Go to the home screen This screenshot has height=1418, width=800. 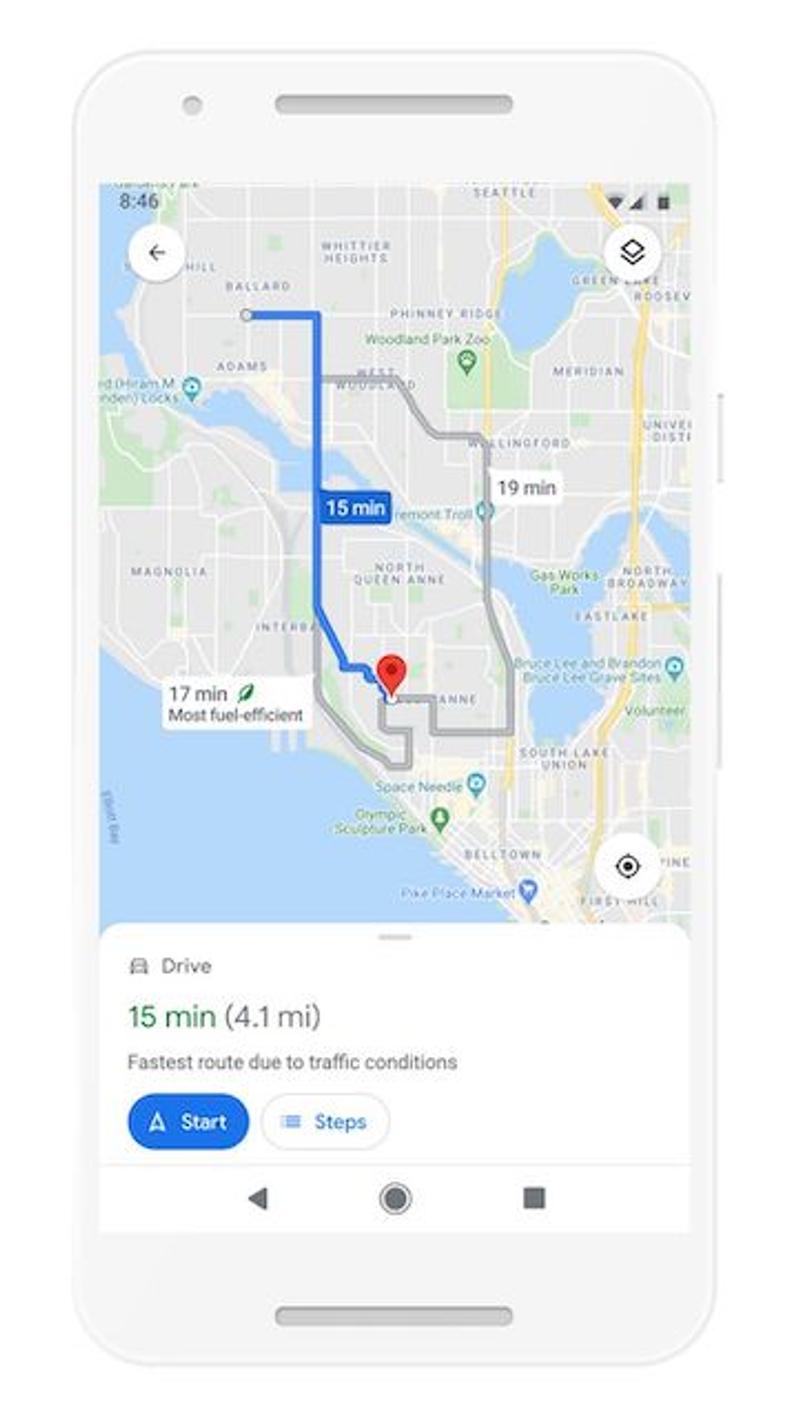(x=395, y=1198)
